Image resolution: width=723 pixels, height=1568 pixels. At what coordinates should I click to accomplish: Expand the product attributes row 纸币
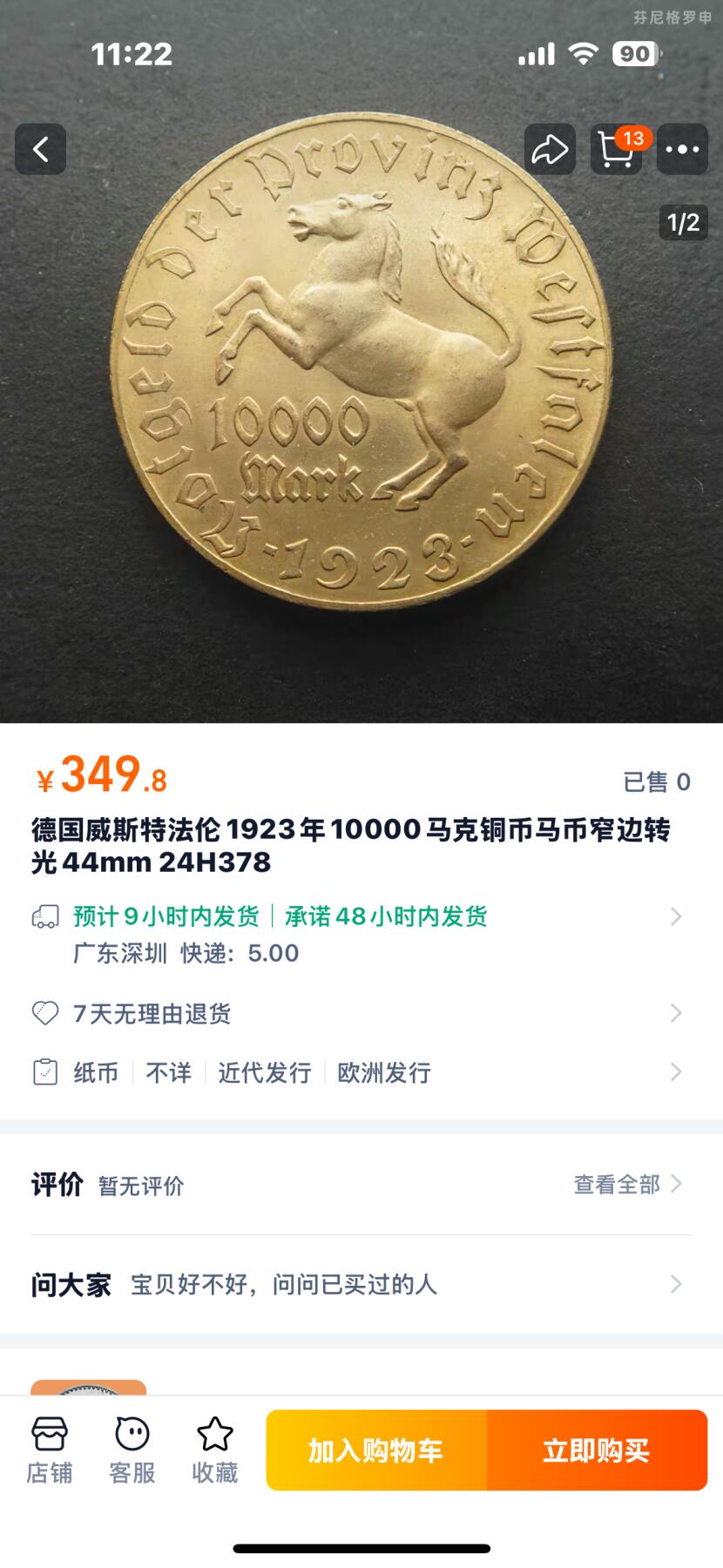point(357,1072)
